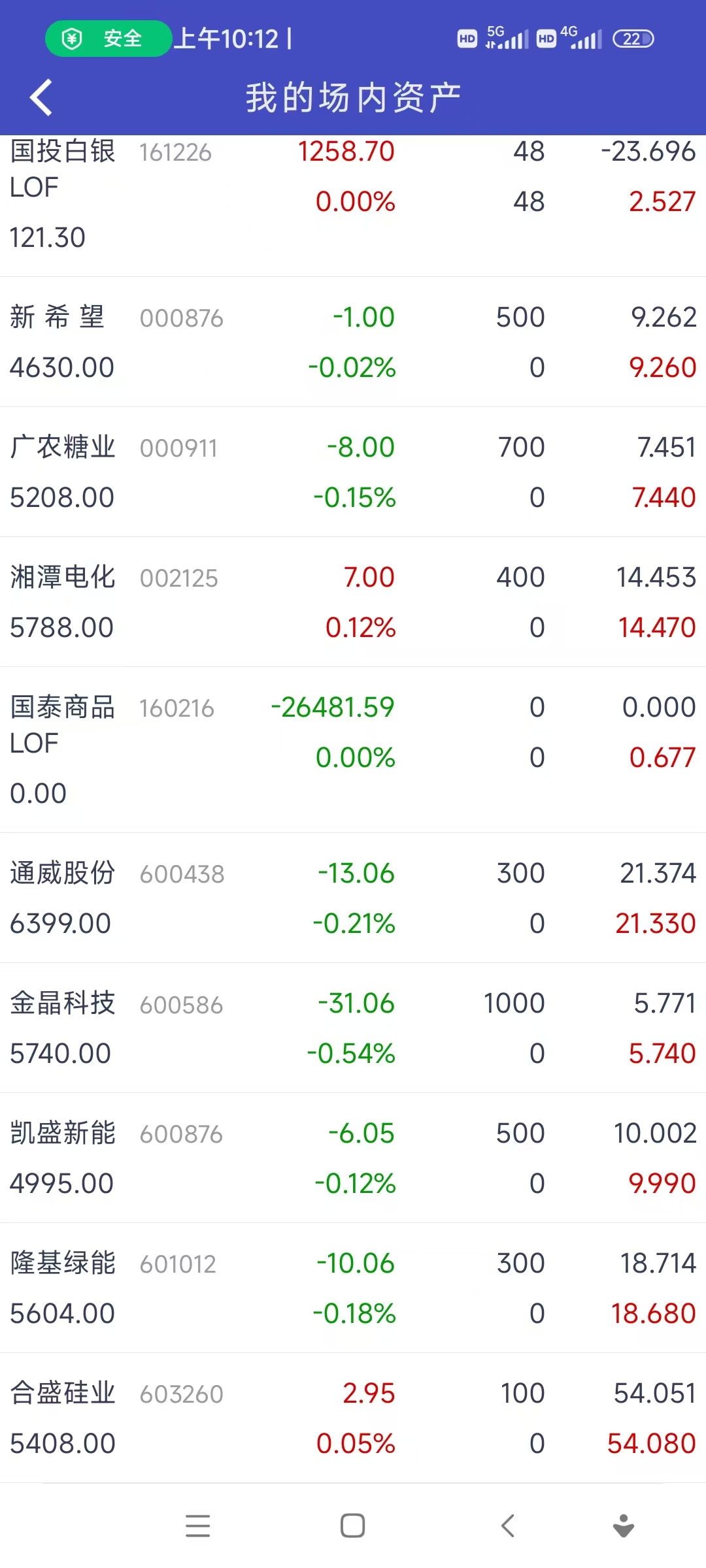The image size is (706, 1568).
Task: Open the 国泰商品LOF holding row
Action: coord(353,749)
